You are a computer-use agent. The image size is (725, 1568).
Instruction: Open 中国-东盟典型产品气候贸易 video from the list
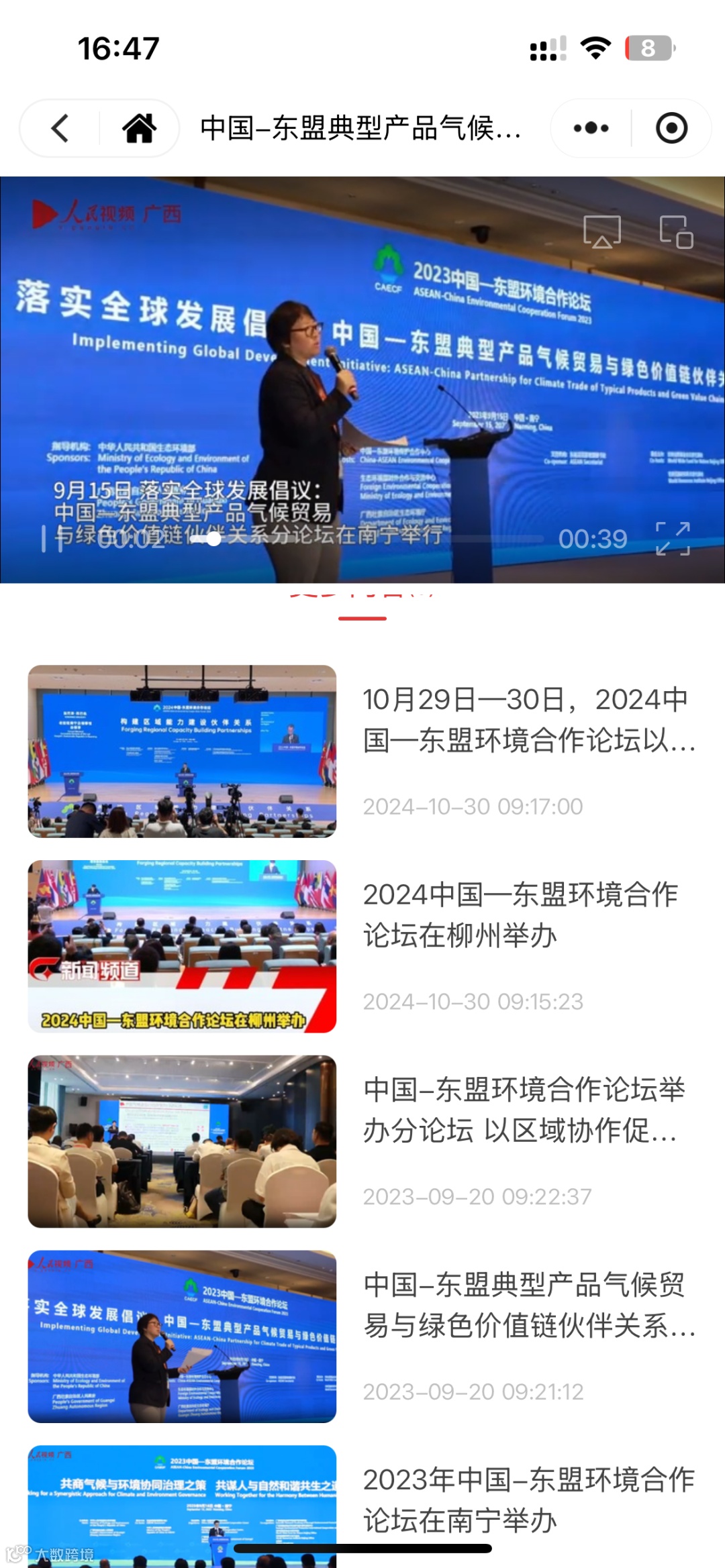pyautogui.click(x=528, y=1305)
